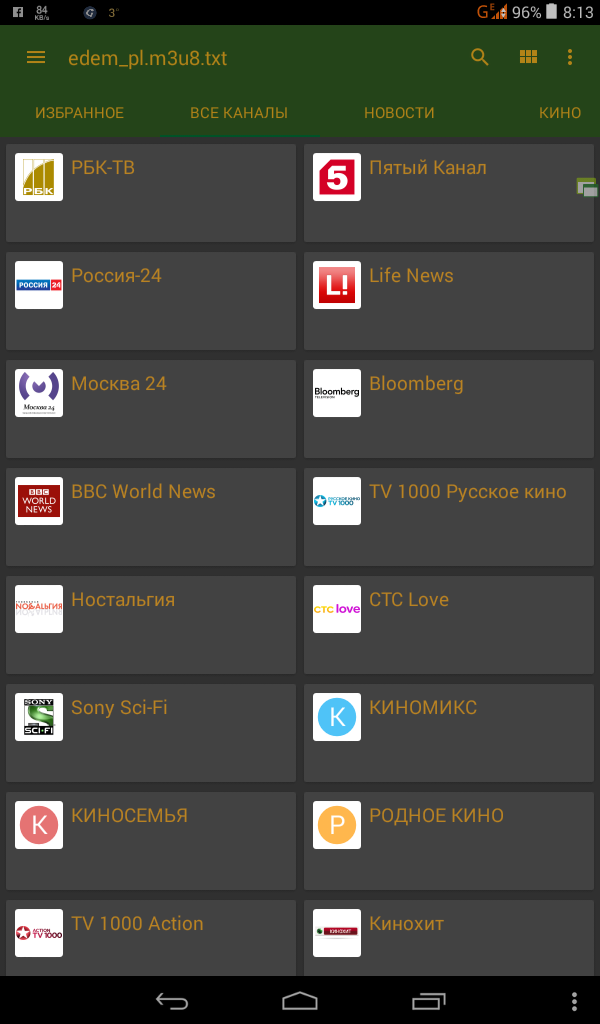
Task: Switch to the НОВОСТИ tab
Action: click(399, 113)
